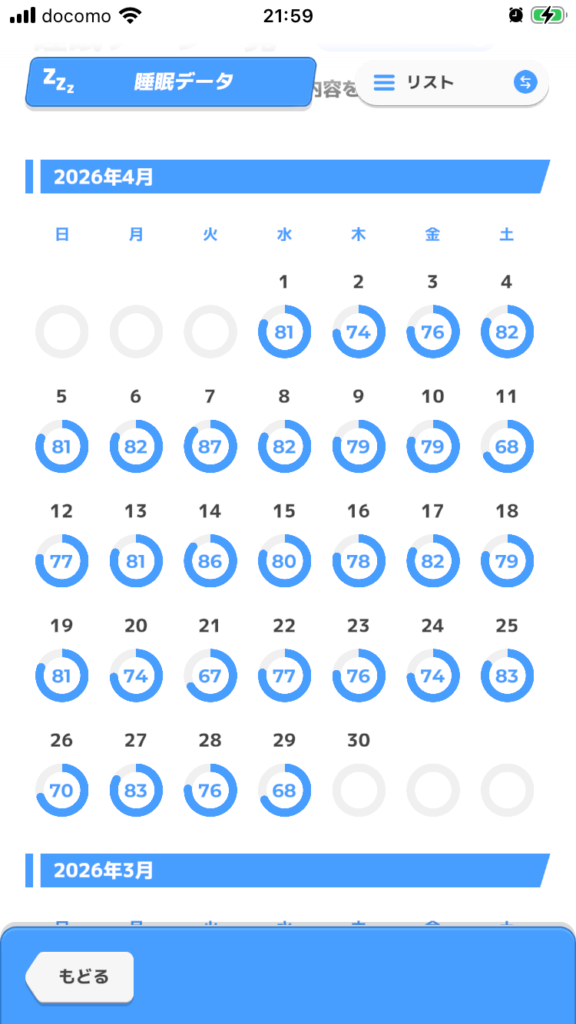The image size is (576, 1024).
Task: Open April 21 sleep score 67
Action: click(x=210, y=676)
